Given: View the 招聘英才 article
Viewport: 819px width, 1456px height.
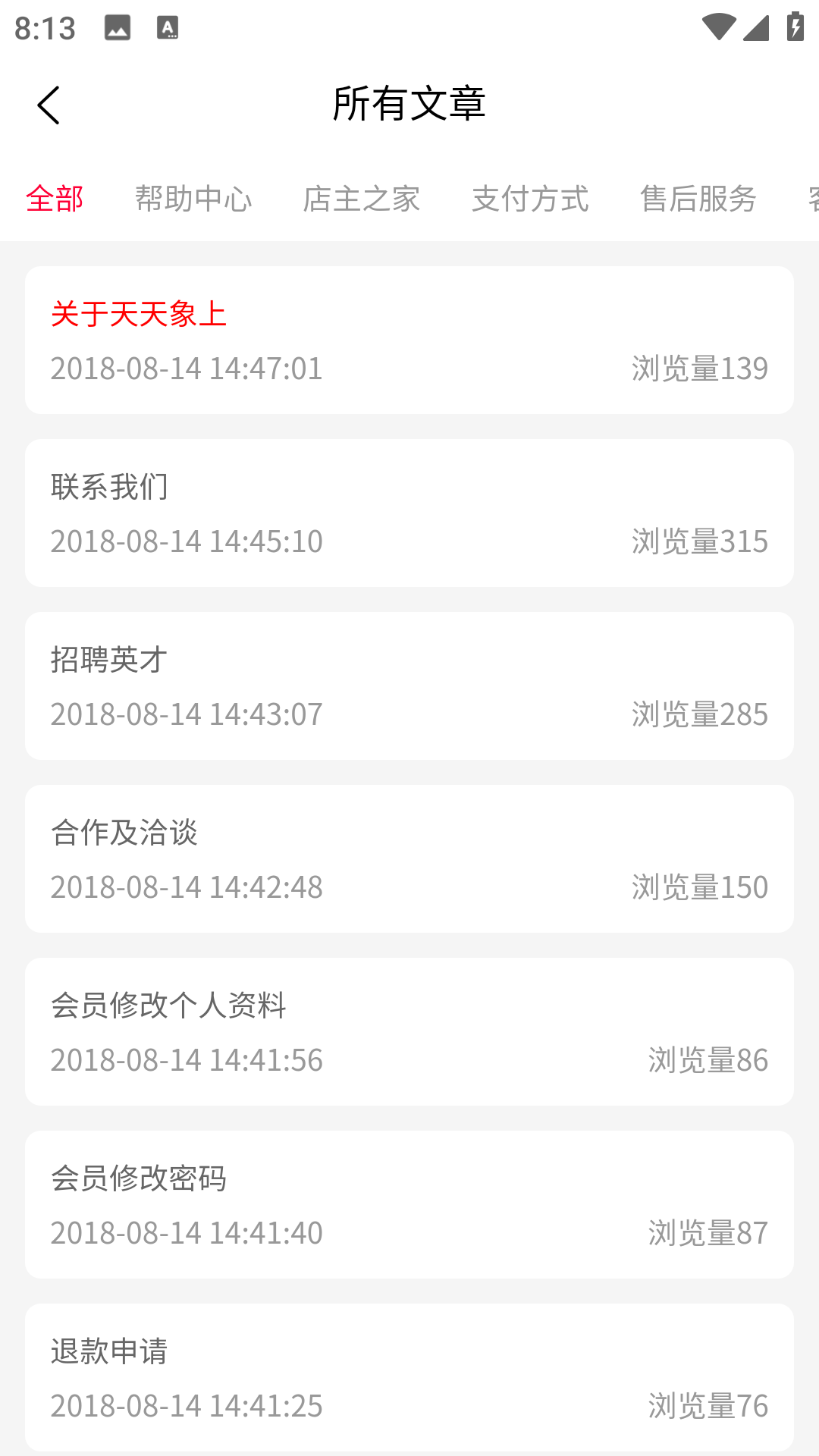Looking at the screenshot, I should click(x=409, y=685).
